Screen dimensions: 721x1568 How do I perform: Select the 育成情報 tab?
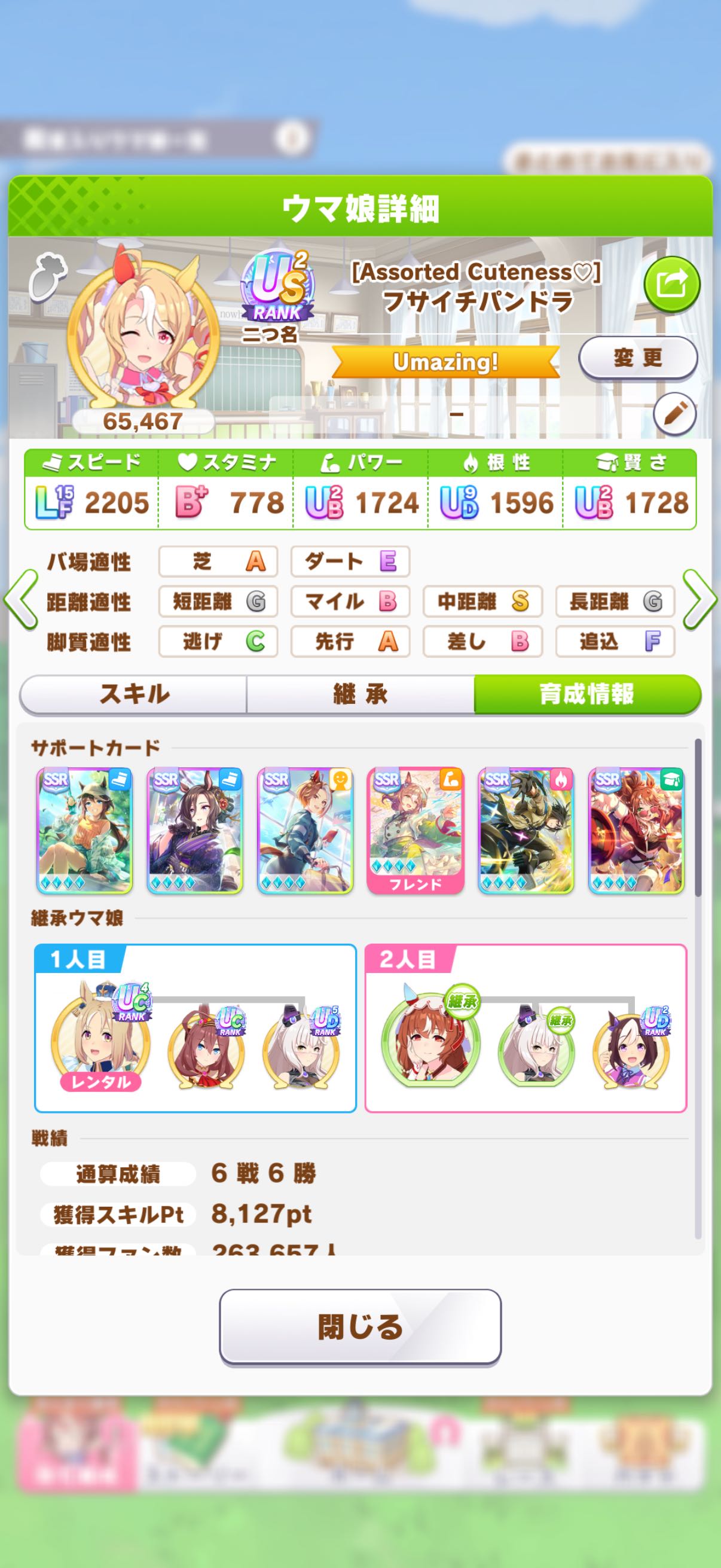pos(586,694)
